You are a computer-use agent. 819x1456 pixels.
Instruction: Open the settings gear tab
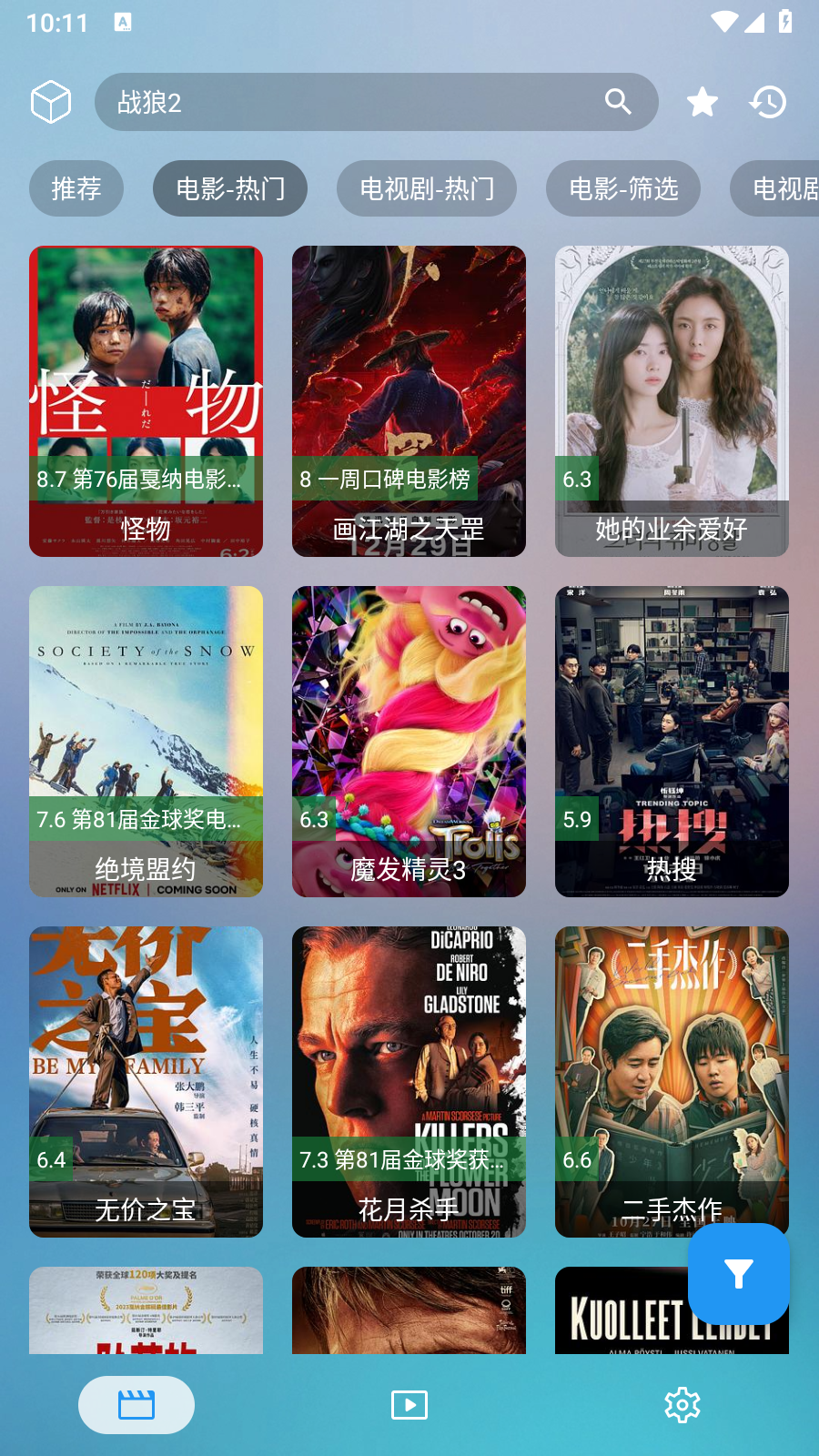tap(682, 1405)
